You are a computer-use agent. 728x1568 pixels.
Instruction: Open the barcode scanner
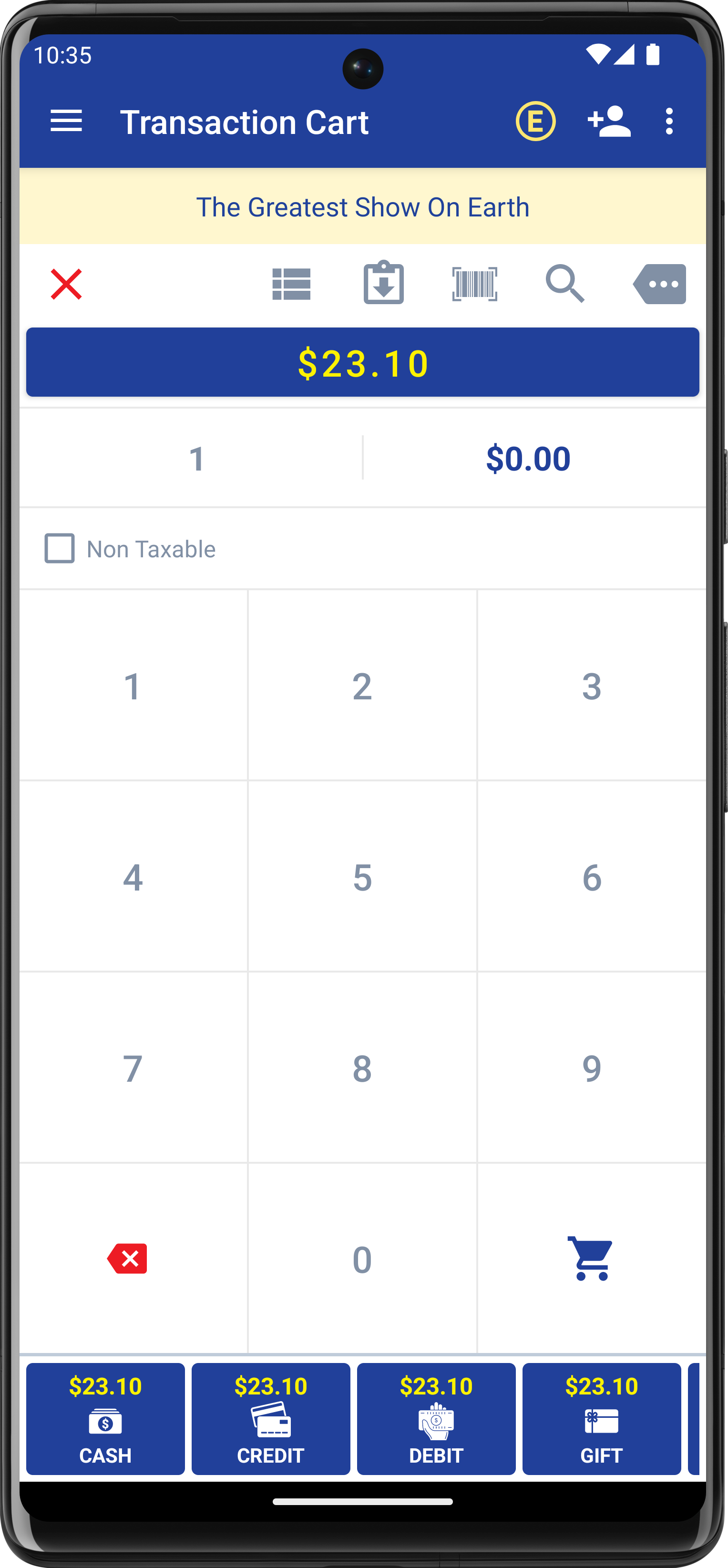[475, 284]
